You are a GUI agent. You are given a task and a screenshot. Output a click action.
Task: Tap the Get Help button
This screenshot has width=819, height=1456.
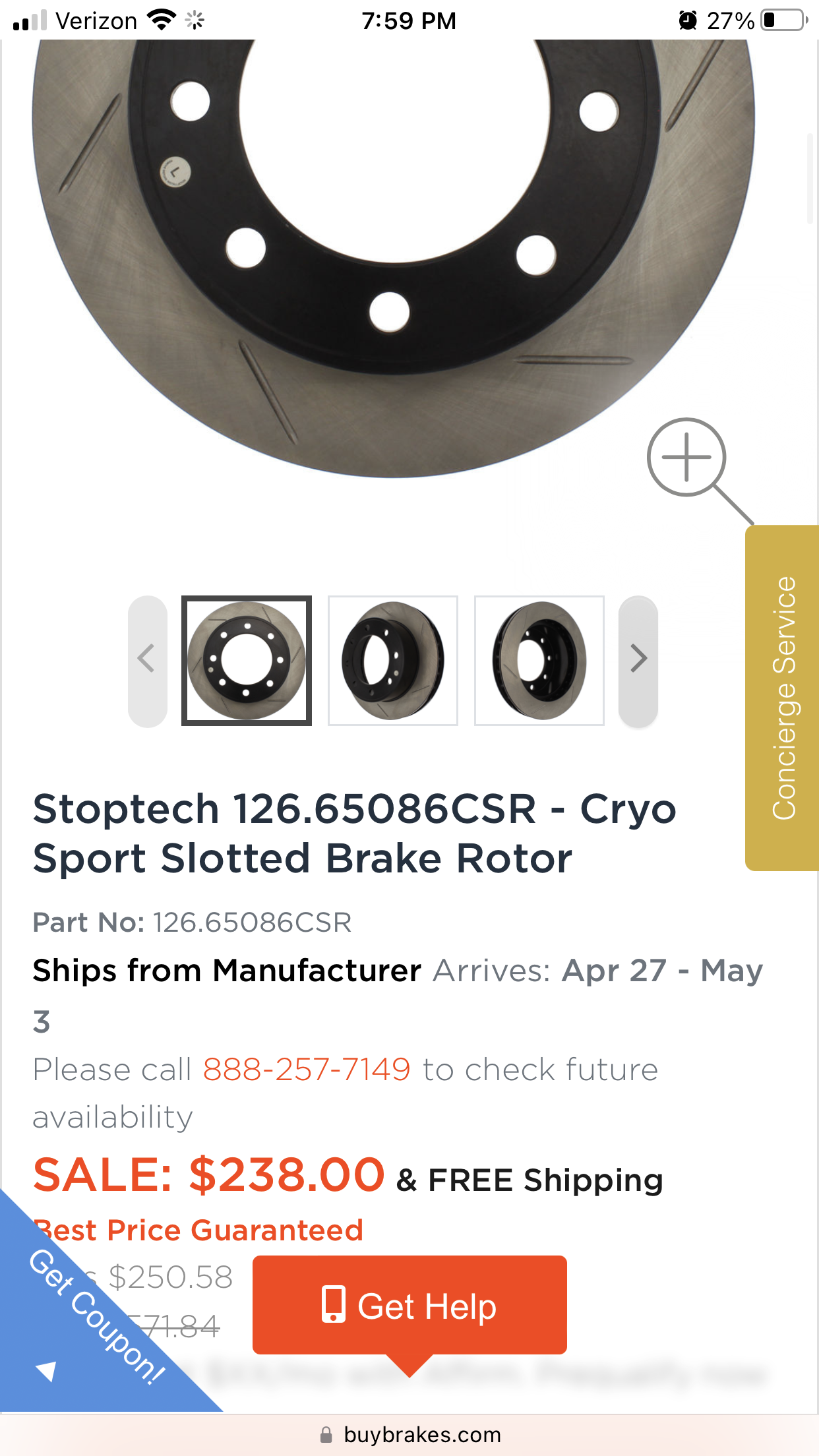coord(409,1305)
